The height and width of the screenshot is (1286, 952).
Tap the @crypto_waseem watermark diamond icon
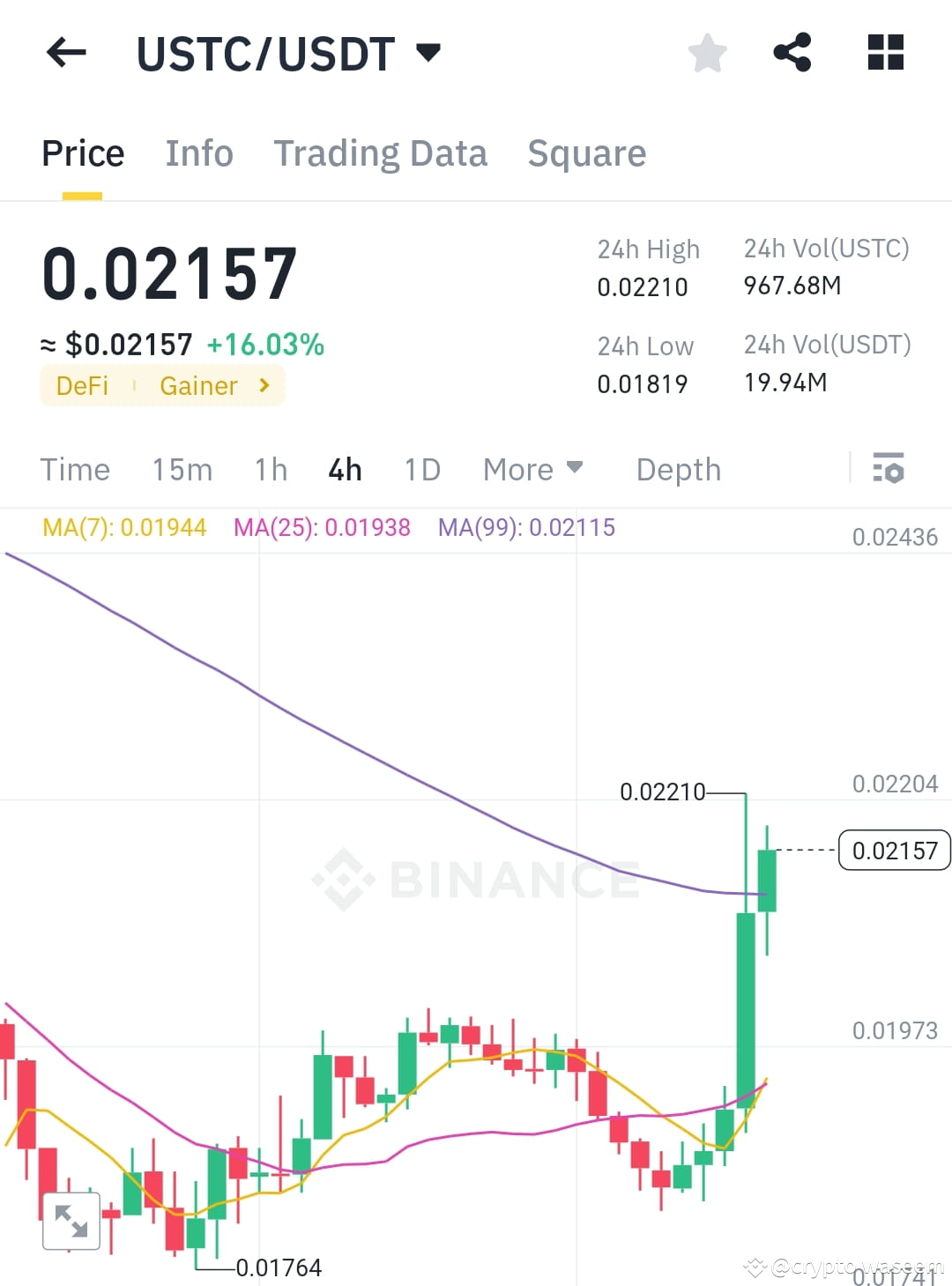(x=756, y=1267)
